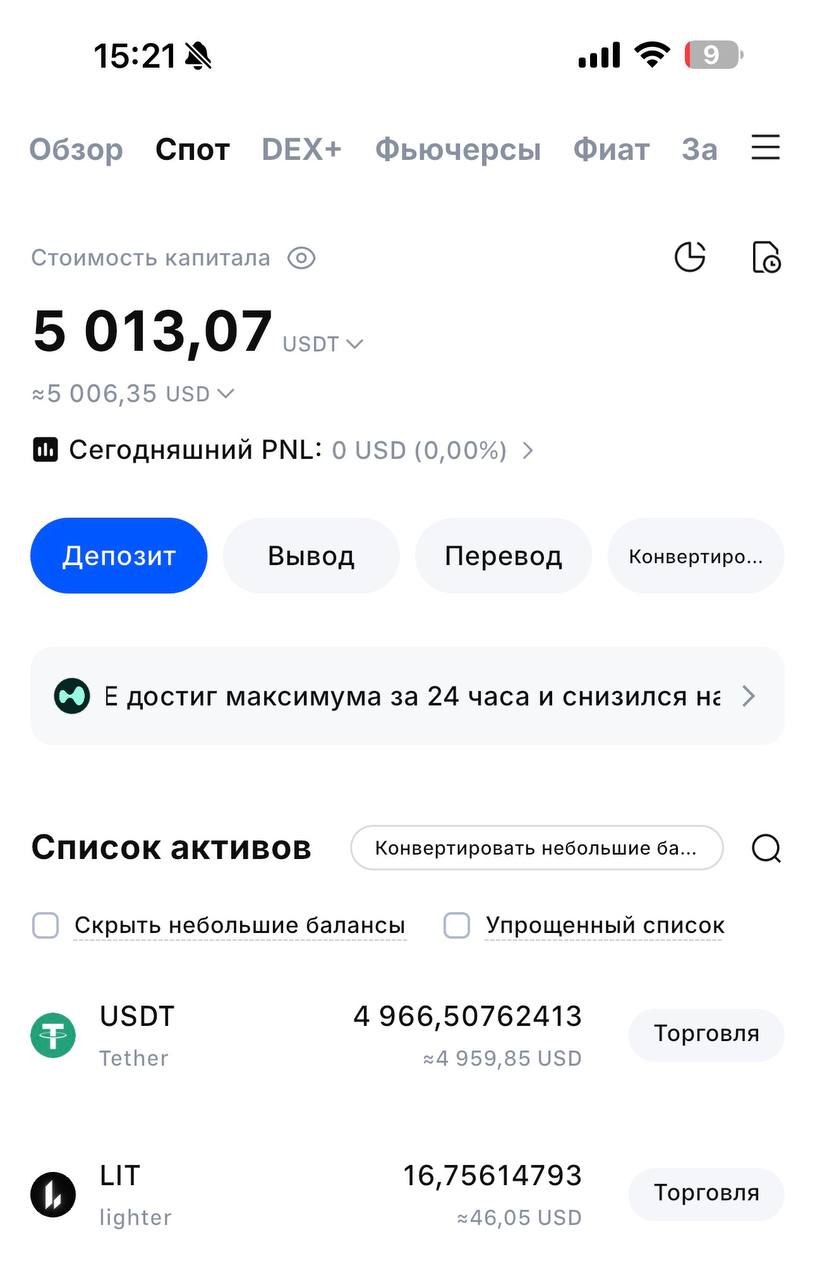Switch to the Фьючерсы tab

click(457, 150)
